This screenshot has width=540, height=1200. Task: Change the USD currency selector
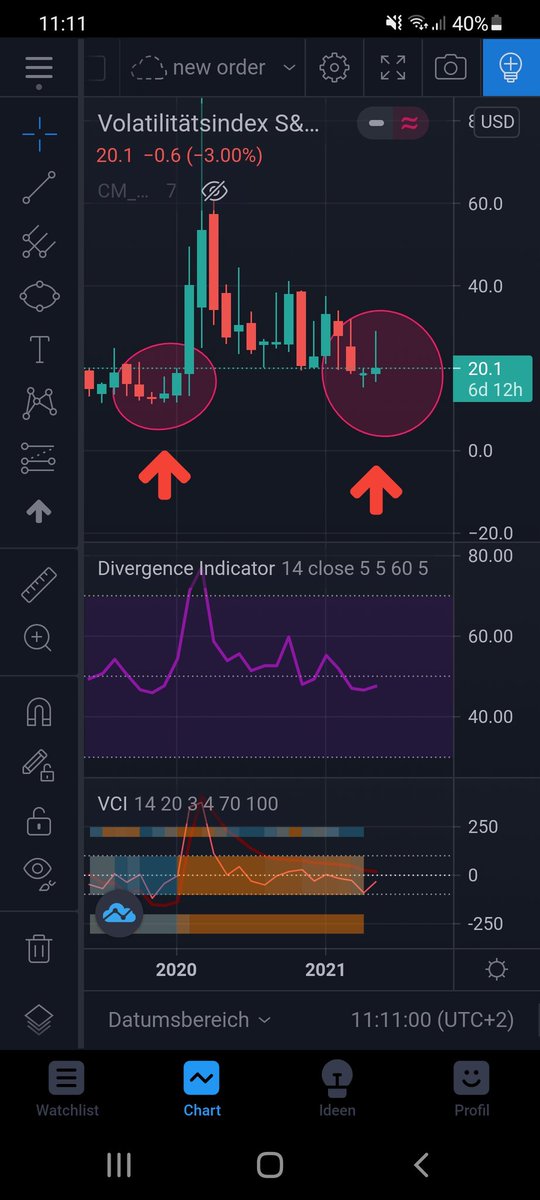(x=498, y=122)
